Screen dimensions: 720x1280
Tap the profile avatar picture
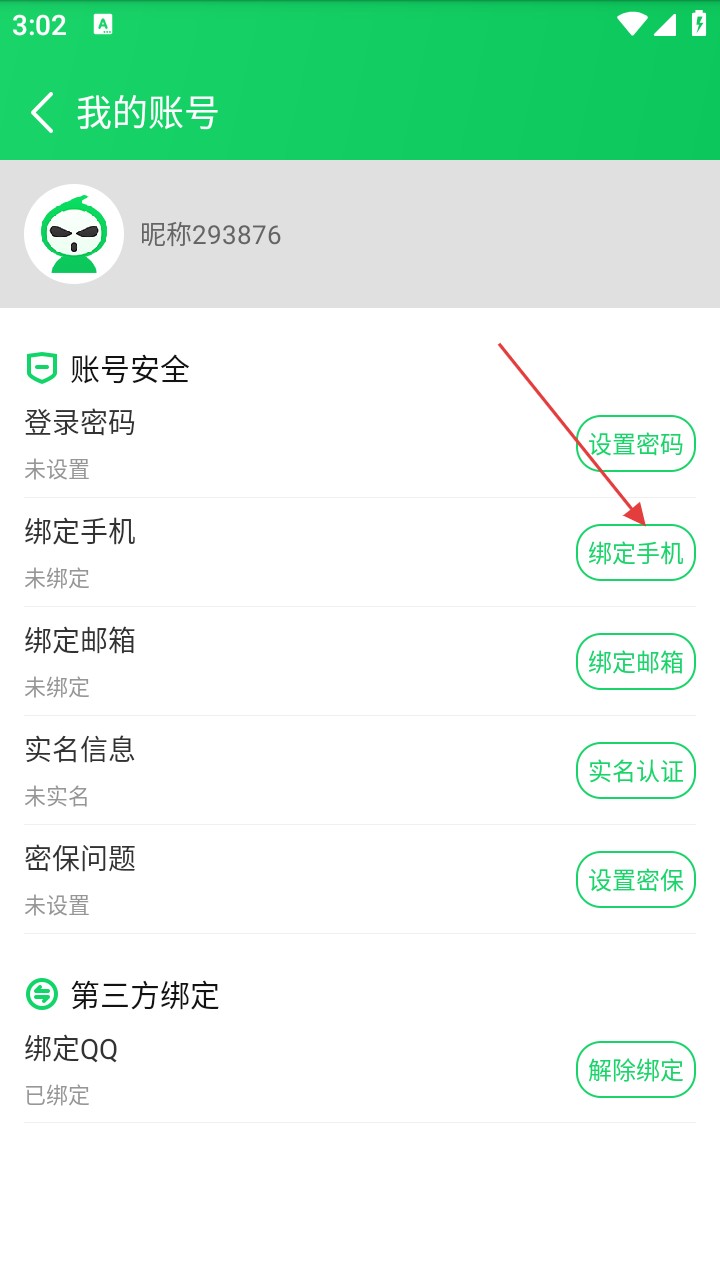(x=74, y=234)
